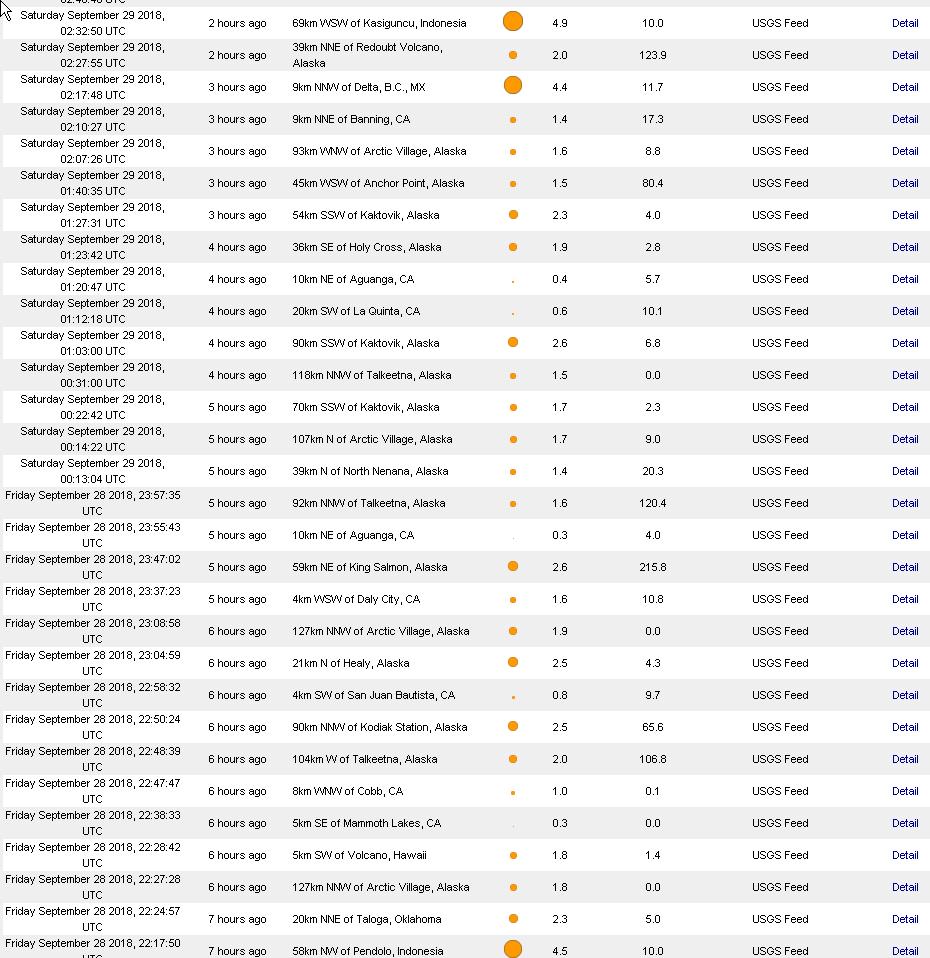The height and width of the screenshot is (958, 930).
Task: Open Detail for Mammoth Lakes, CA quake
Action: coord(904,823)
